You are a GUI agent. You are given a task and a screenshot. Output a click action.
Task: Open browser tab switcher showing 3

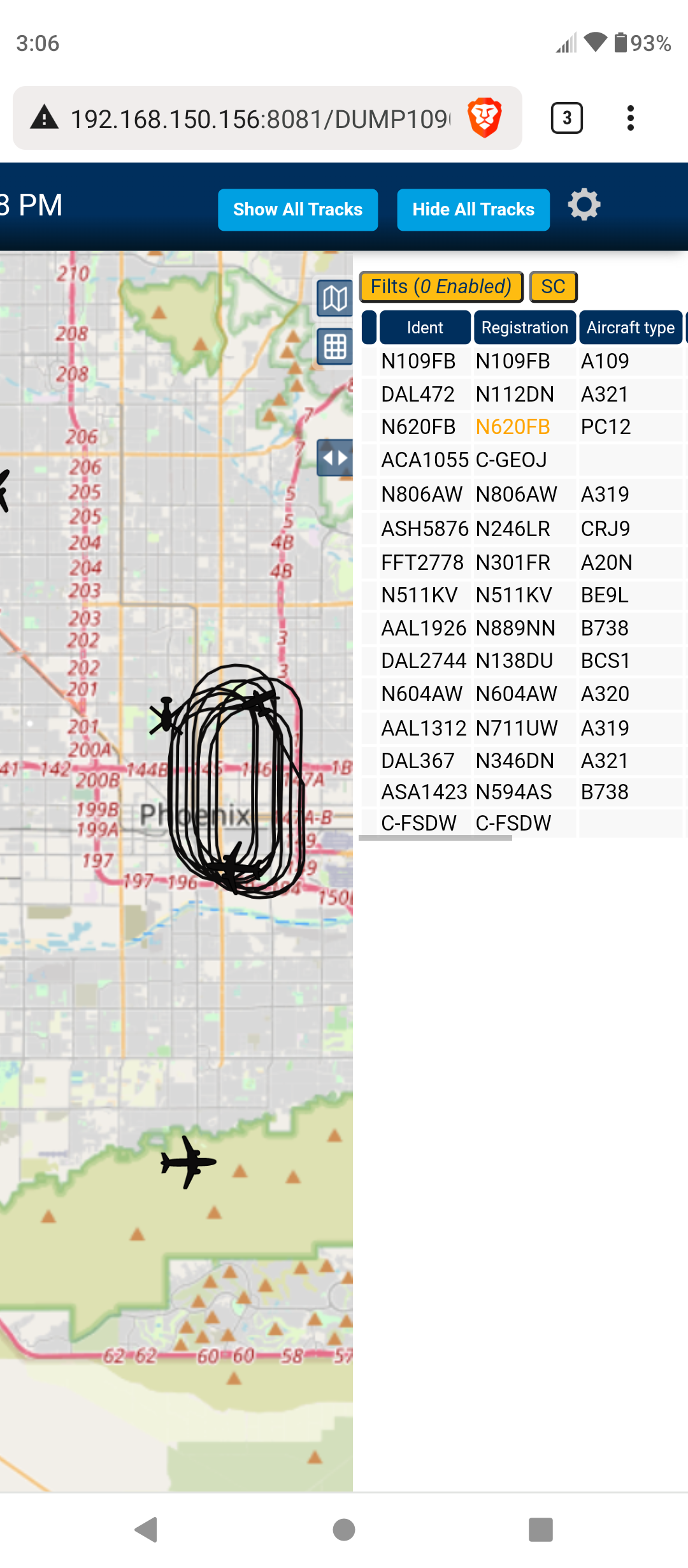566,118
